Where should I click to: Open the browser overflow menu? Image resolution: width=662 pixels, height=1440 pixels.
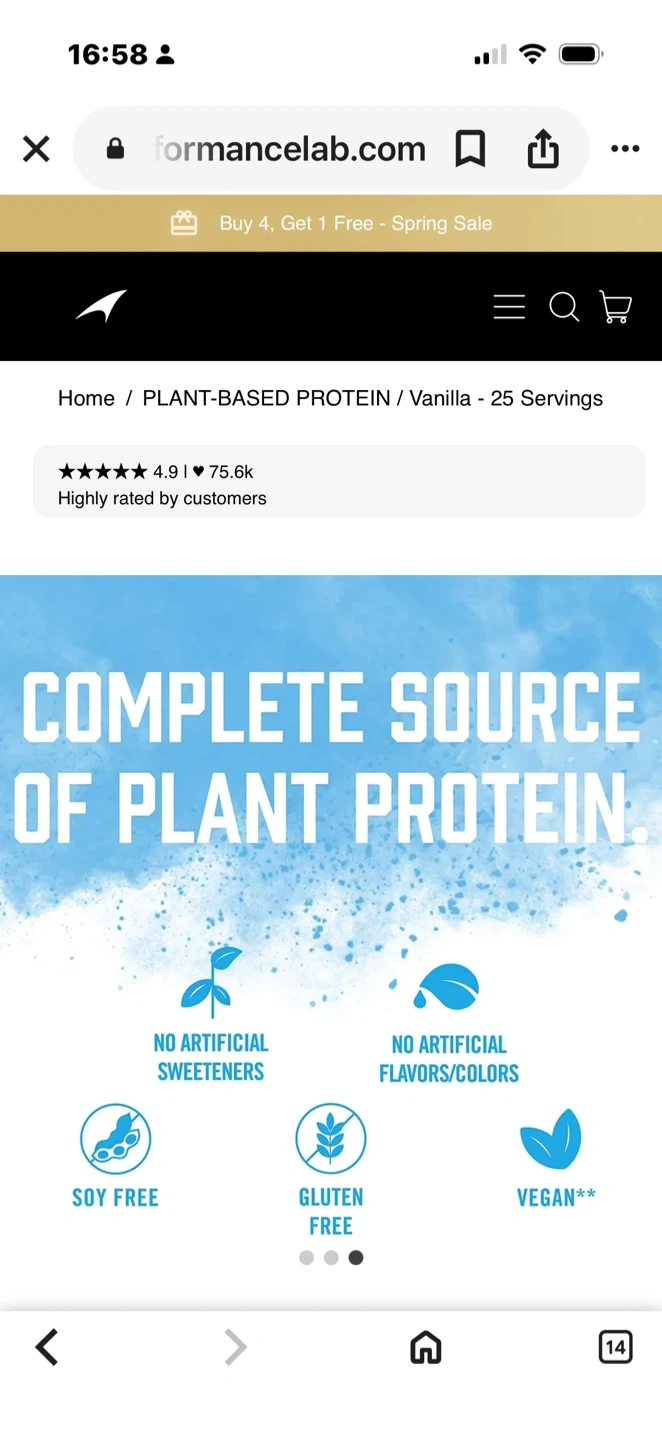click(625, 150)
